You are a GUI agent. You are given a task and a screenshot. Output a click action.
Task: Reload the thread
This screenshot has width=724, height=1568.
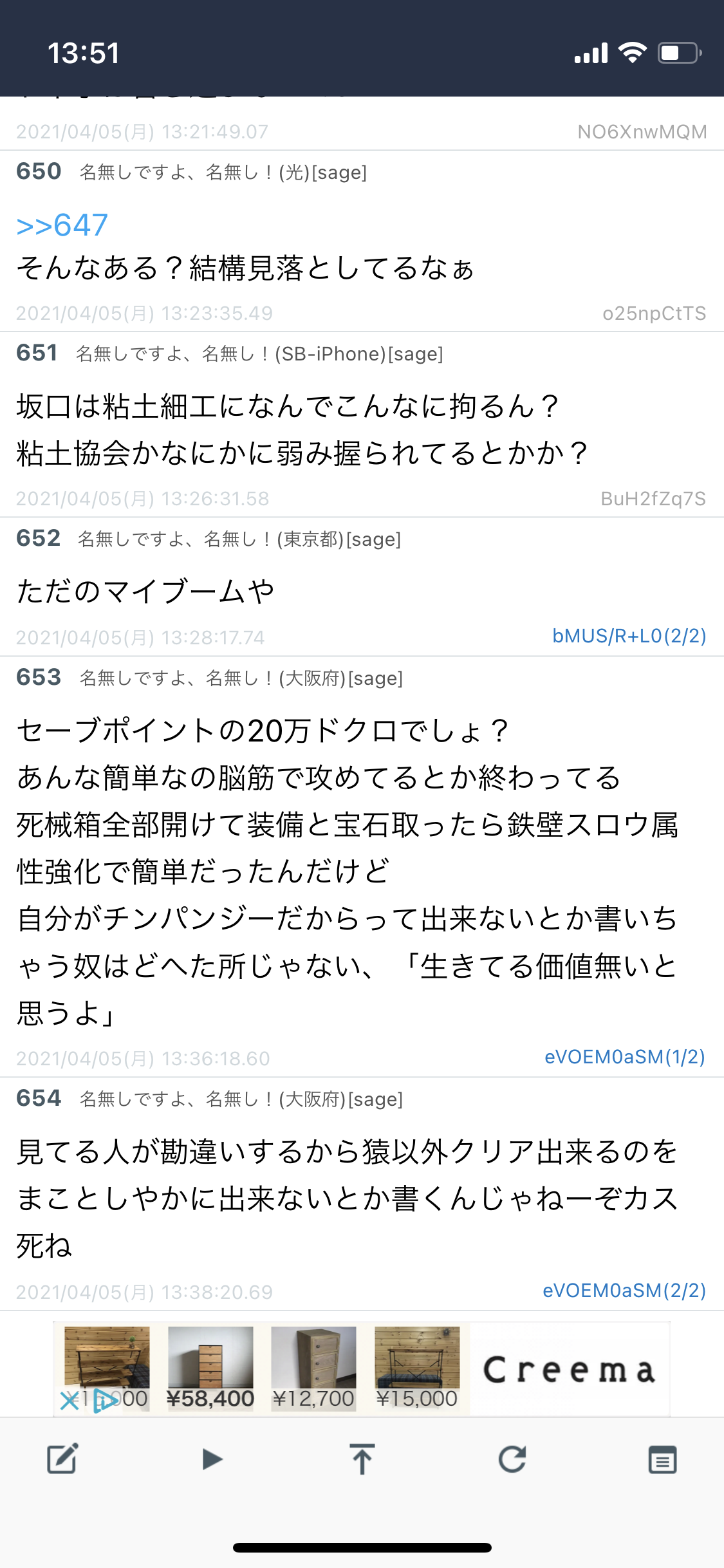coord(512,1459)
